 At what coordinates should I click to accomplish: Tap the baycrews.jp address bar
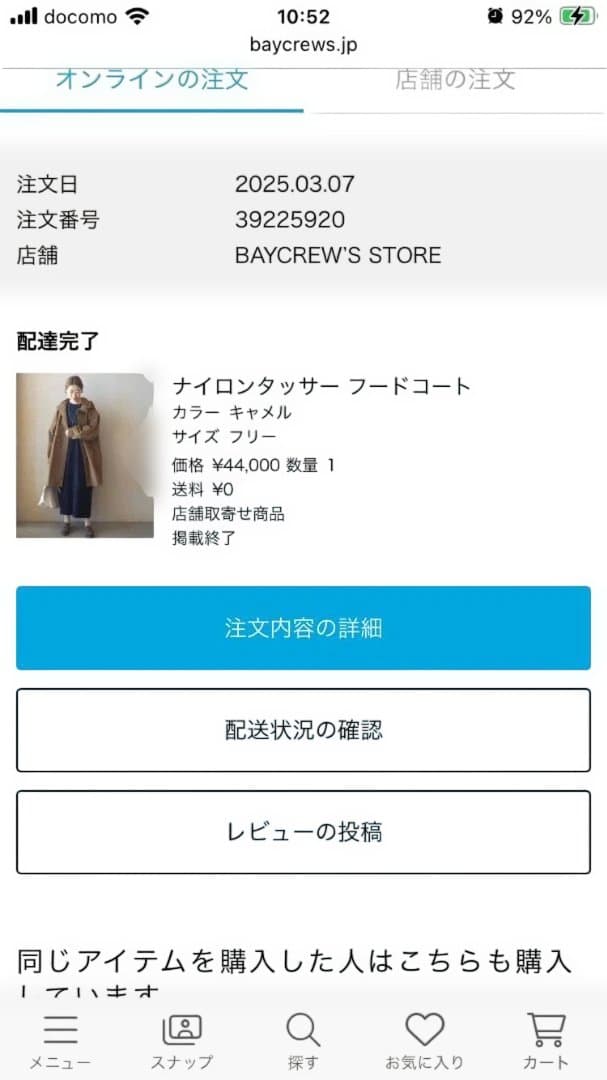(x=303, y=45)
